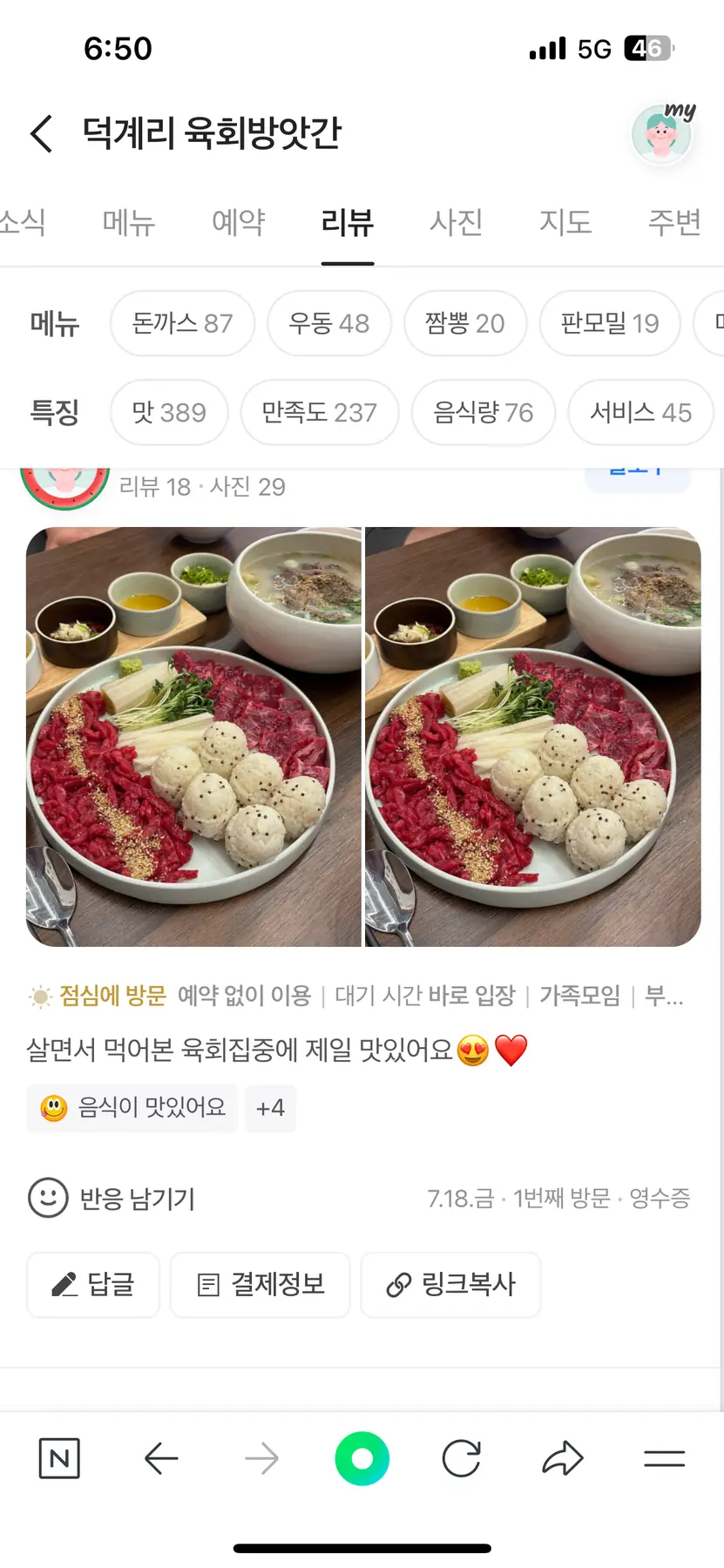Leave a reaction with 반응 남기기

pos(112,1199)
